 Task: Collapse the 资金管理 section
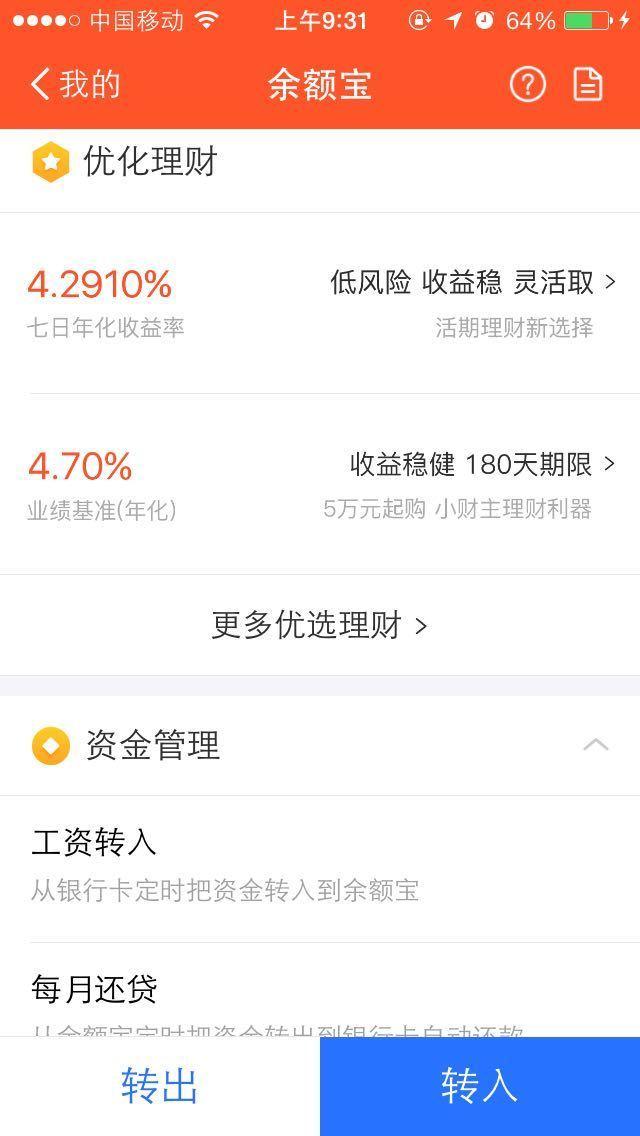click(596, 745)
